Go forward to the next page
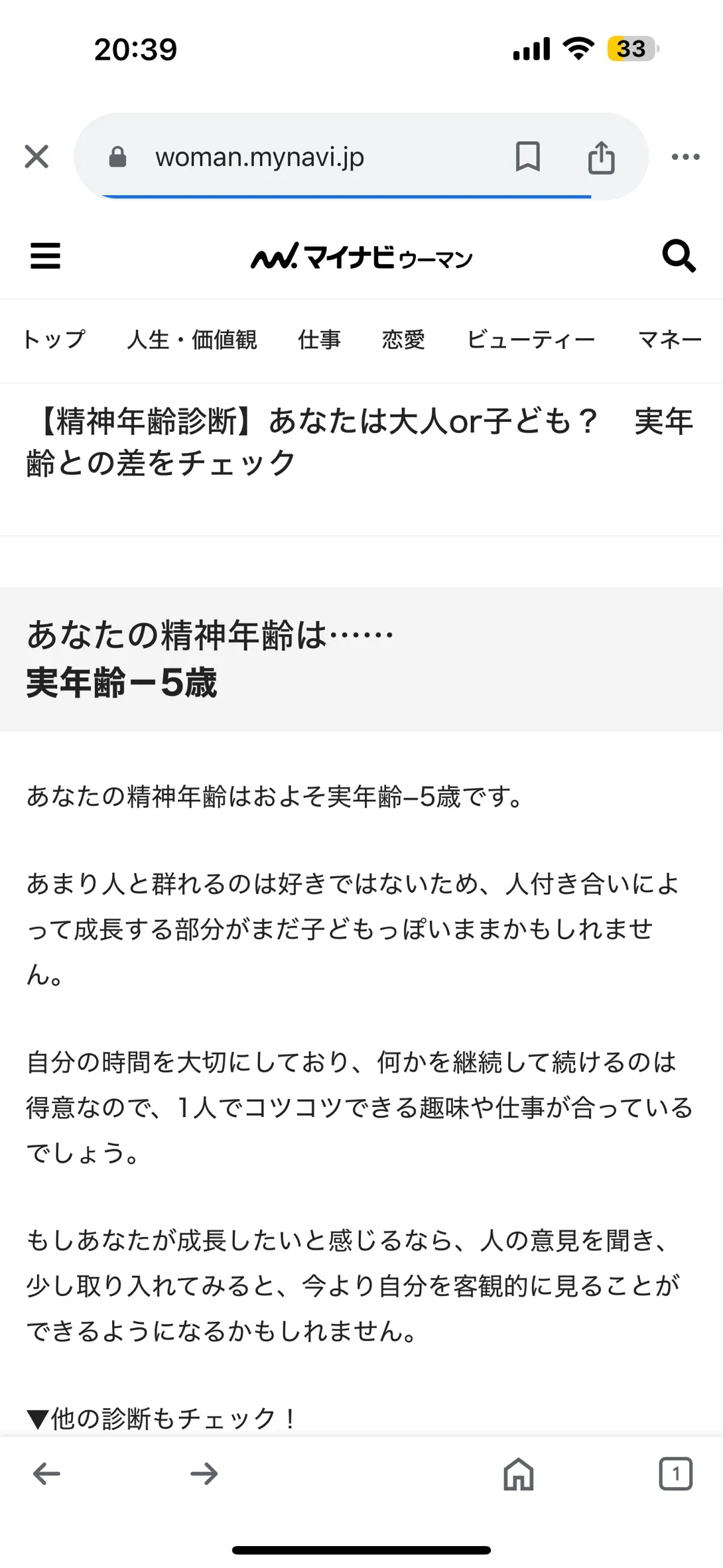The width and height of the screenshot is (723, 1568). 204,1474
